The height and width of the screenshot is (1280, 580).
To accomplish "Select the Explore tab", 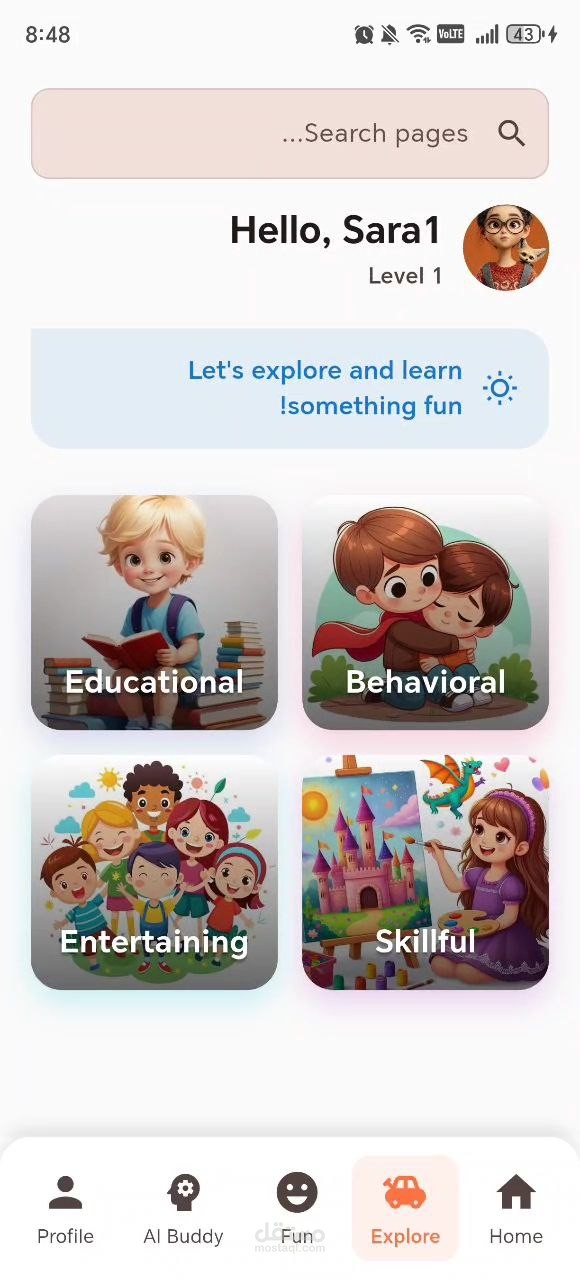I will click(x=405, y=1209).
